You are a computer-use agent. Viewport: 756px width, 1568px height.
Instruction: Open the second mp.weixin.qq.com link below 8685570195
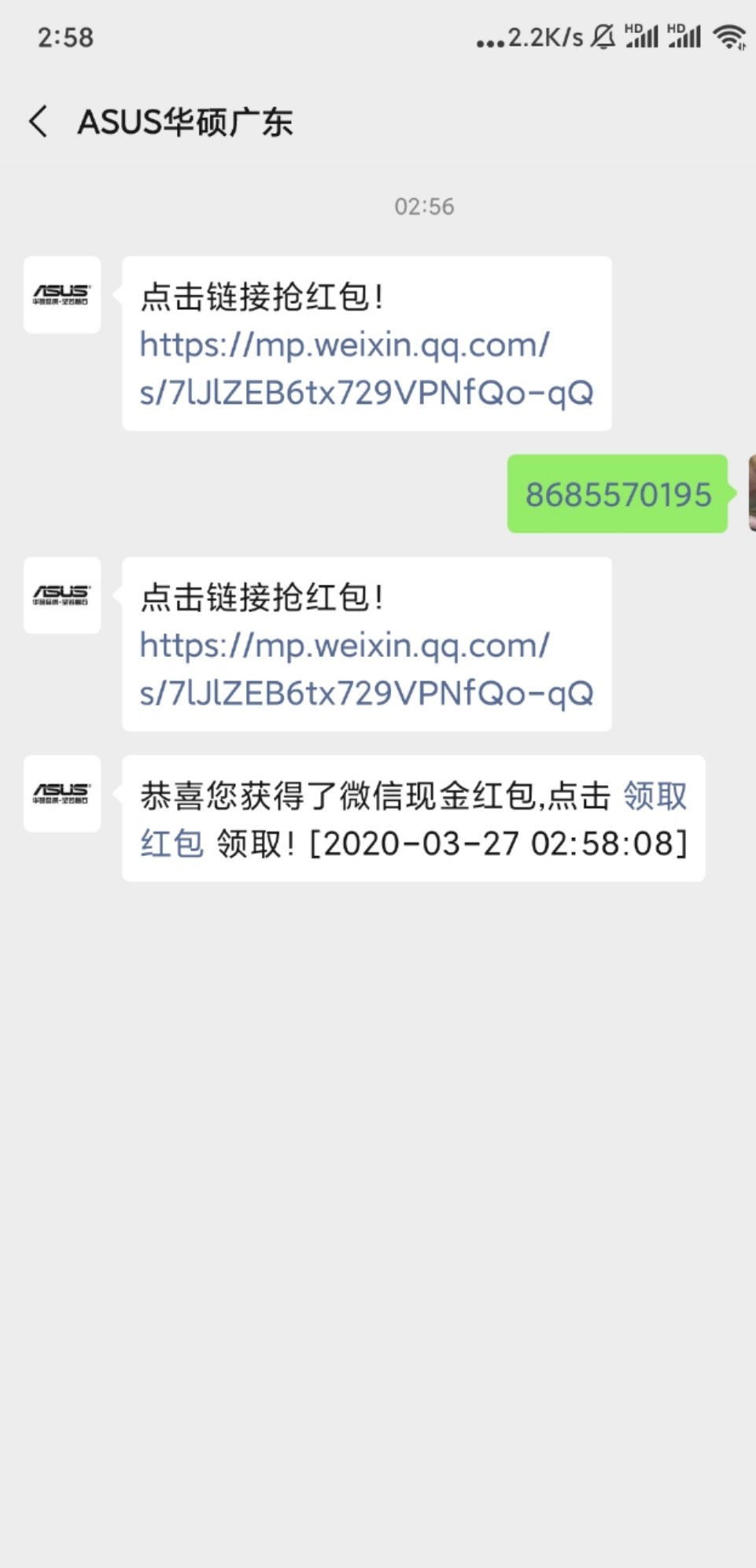(367, 669)
